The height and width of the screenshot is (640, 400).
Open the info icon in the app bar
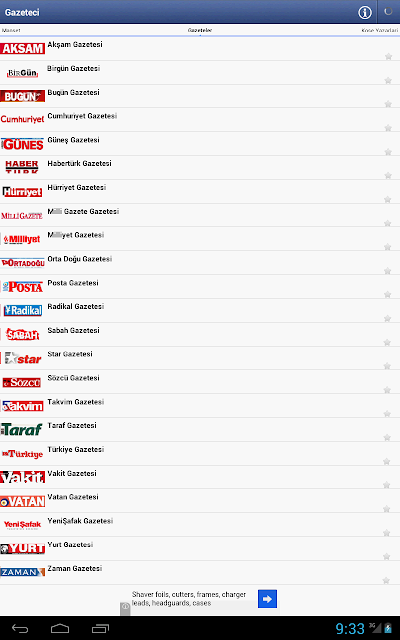click(x=364, y=12)
